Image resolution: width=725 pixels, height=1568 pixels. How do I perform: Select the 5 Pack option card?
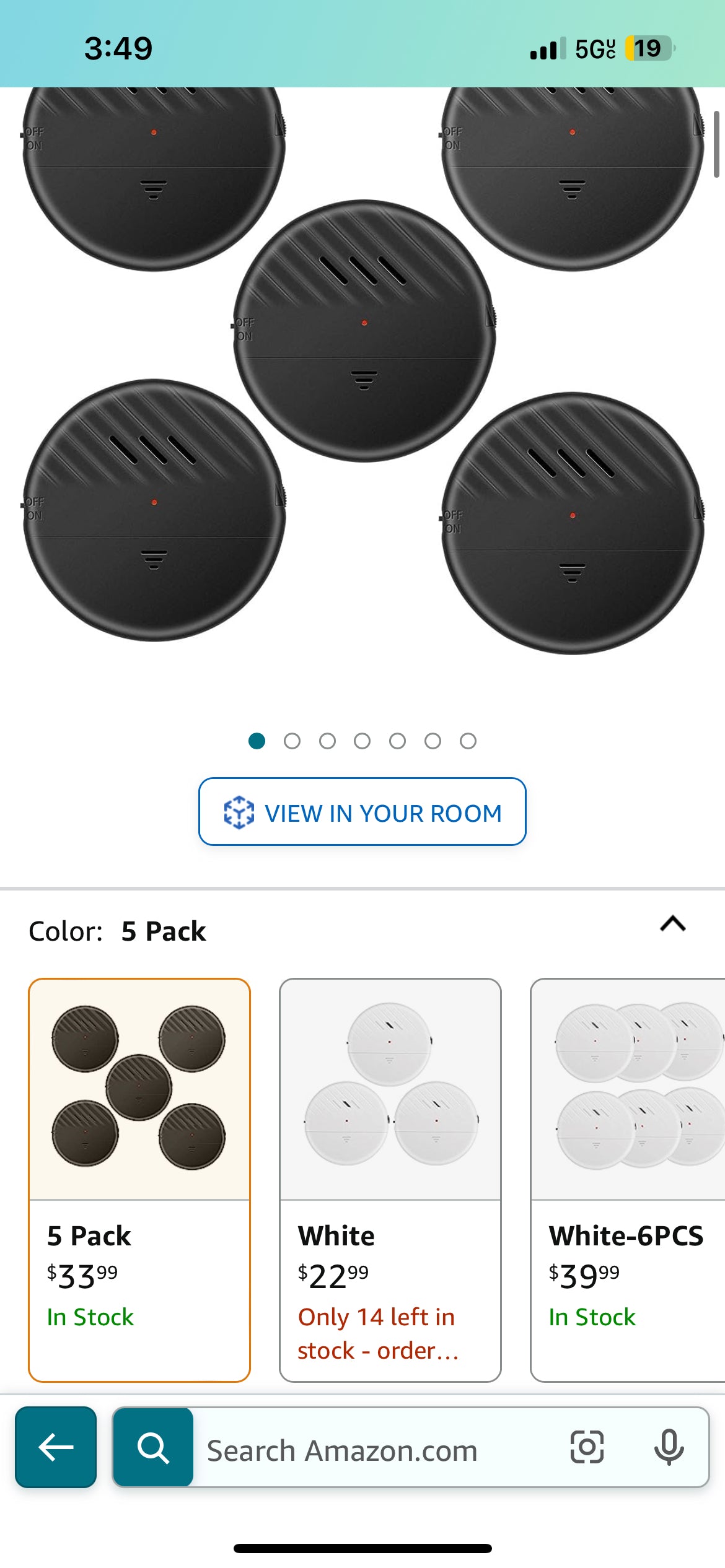coord(139,1179)
